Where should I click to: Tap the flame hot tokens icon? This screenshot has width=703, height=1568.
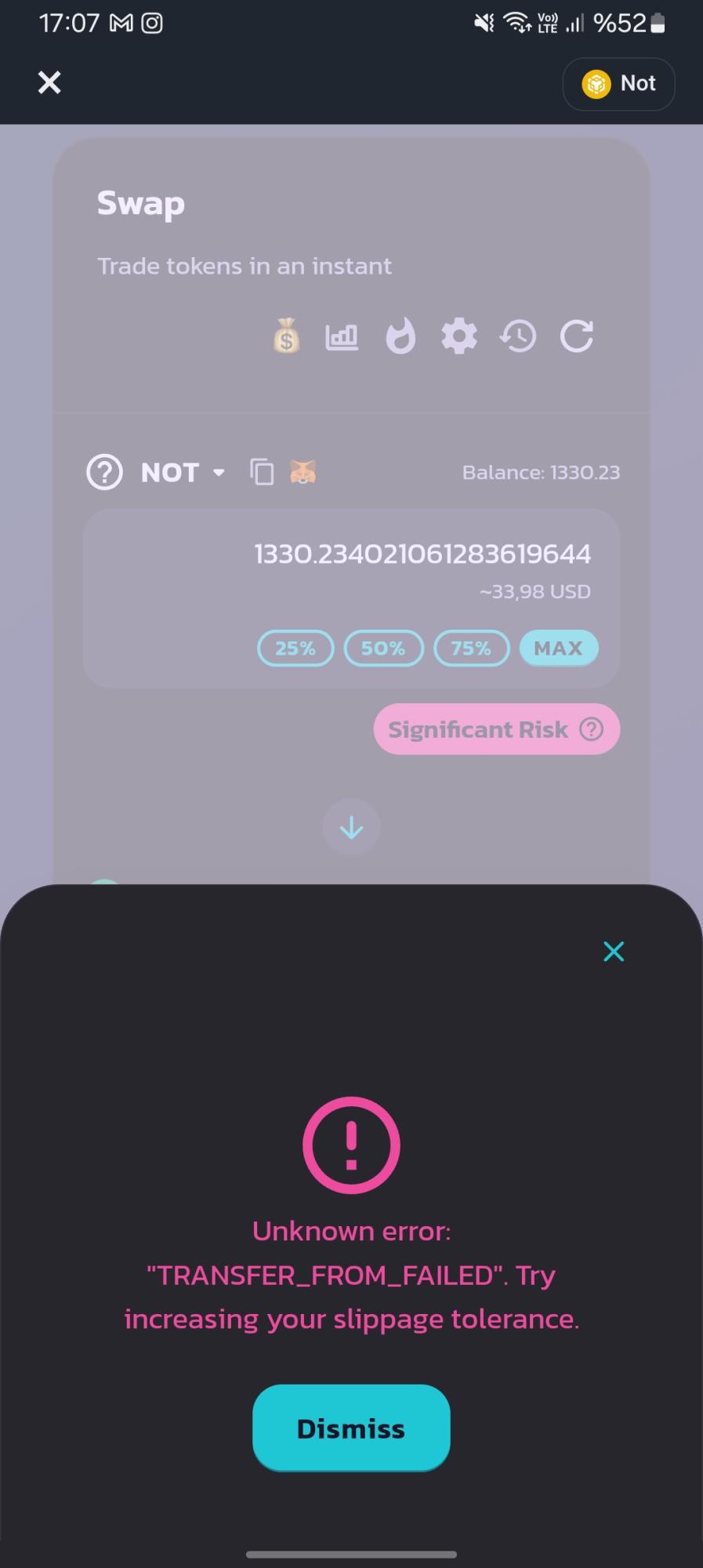400,336
